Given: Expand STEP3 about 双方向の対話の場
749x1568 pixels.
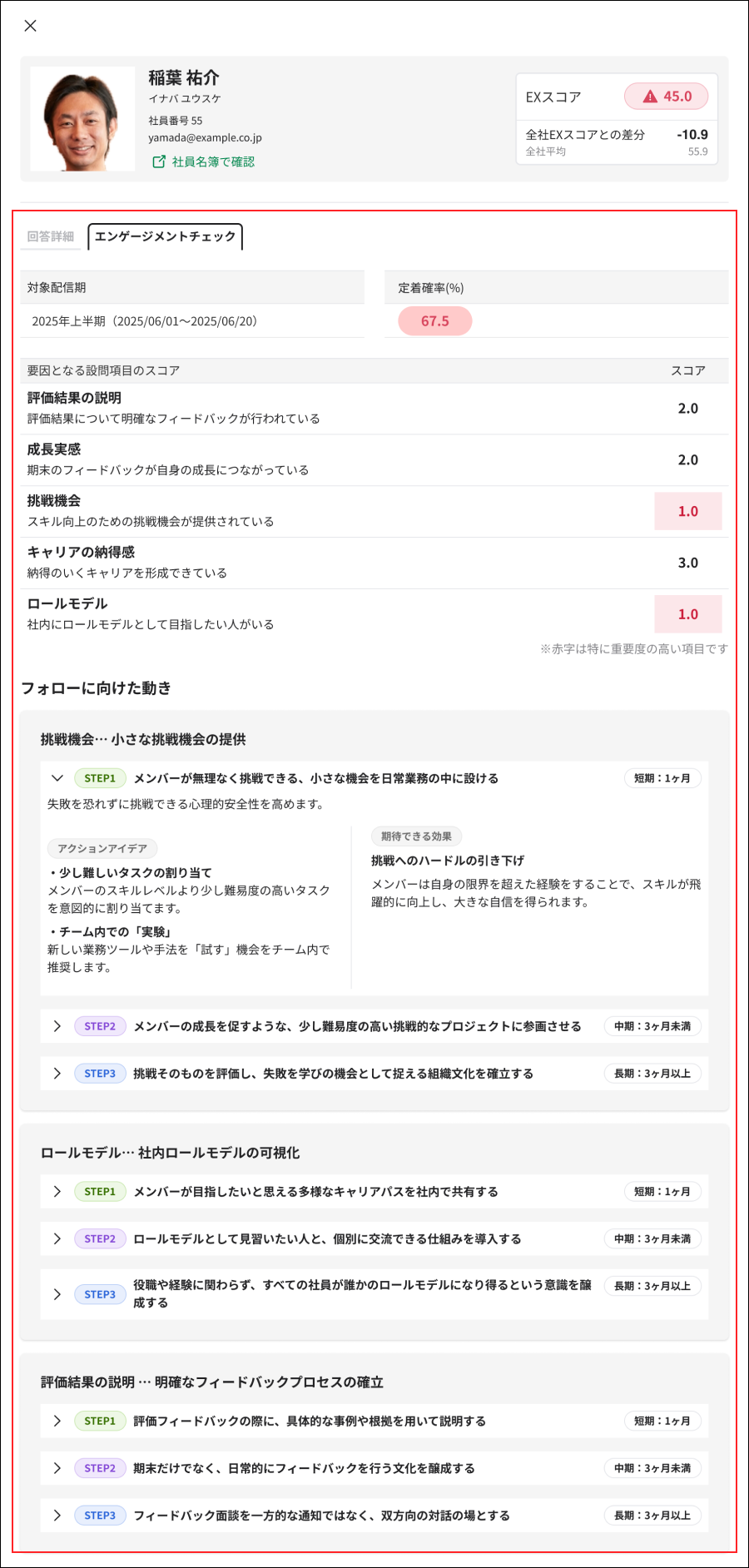Looking at the screenshot, I should tap(57, 1516).
